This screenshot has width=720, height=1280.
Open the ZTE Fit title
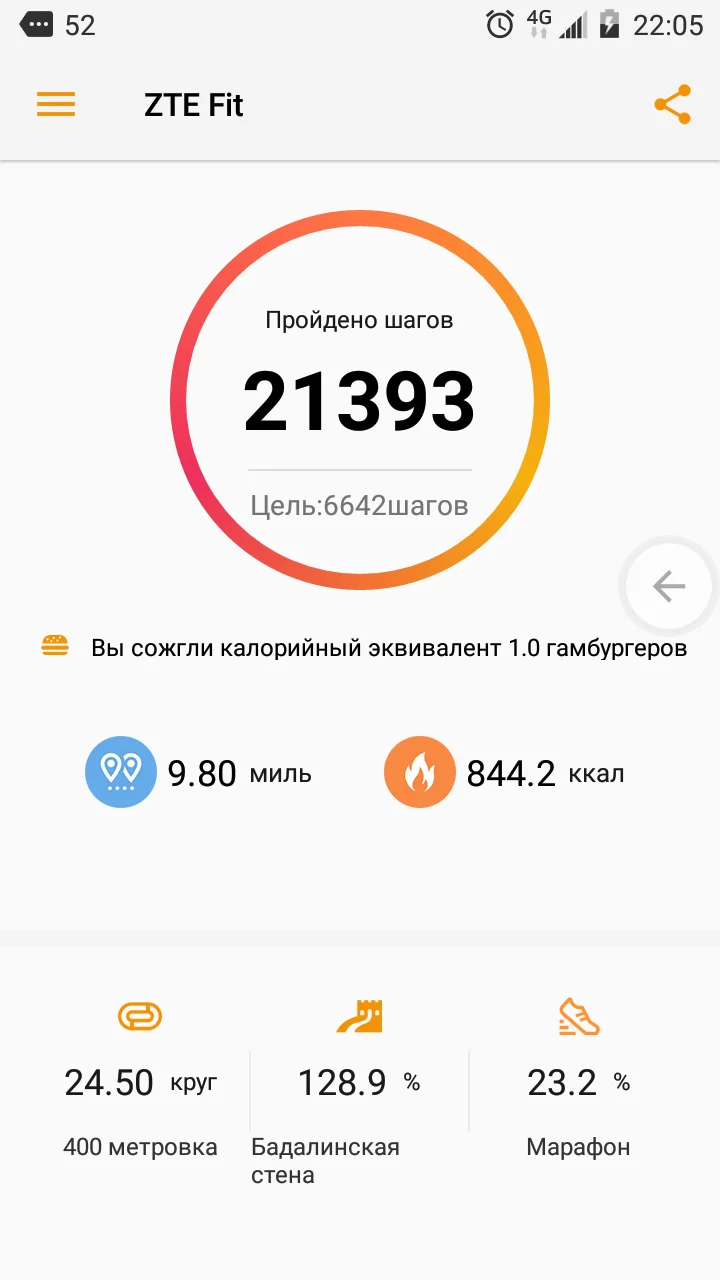pyautogui.click(x=193, y=105)
